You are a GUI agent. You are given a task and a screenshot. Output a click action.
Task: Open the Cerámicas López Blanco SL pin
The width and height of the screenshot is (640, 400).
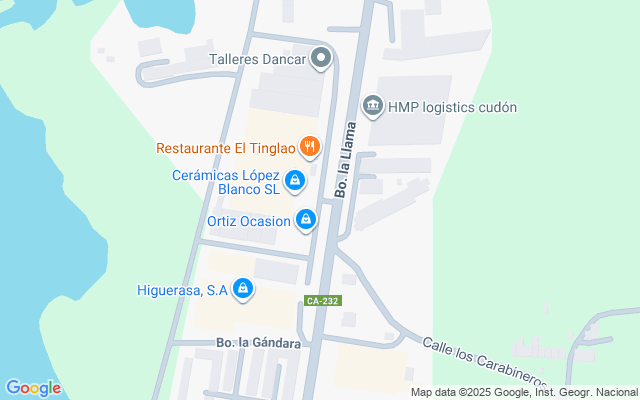[x=295, y=181]
